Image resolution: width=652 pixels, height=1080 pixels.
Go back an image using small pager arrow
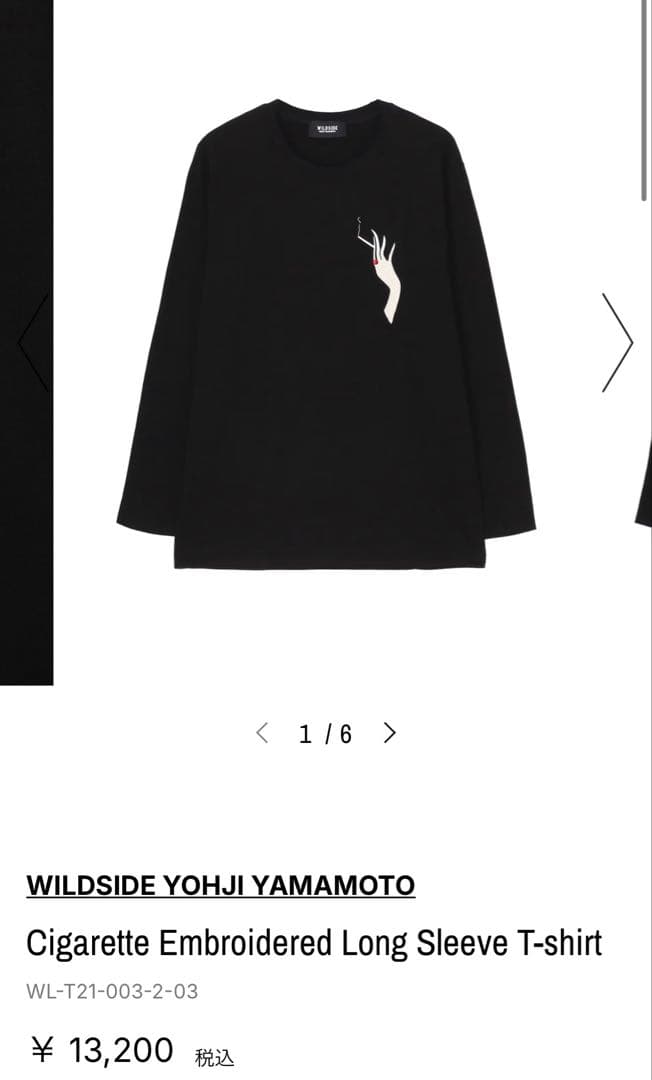pyautogui.click(x=263, y=733)
